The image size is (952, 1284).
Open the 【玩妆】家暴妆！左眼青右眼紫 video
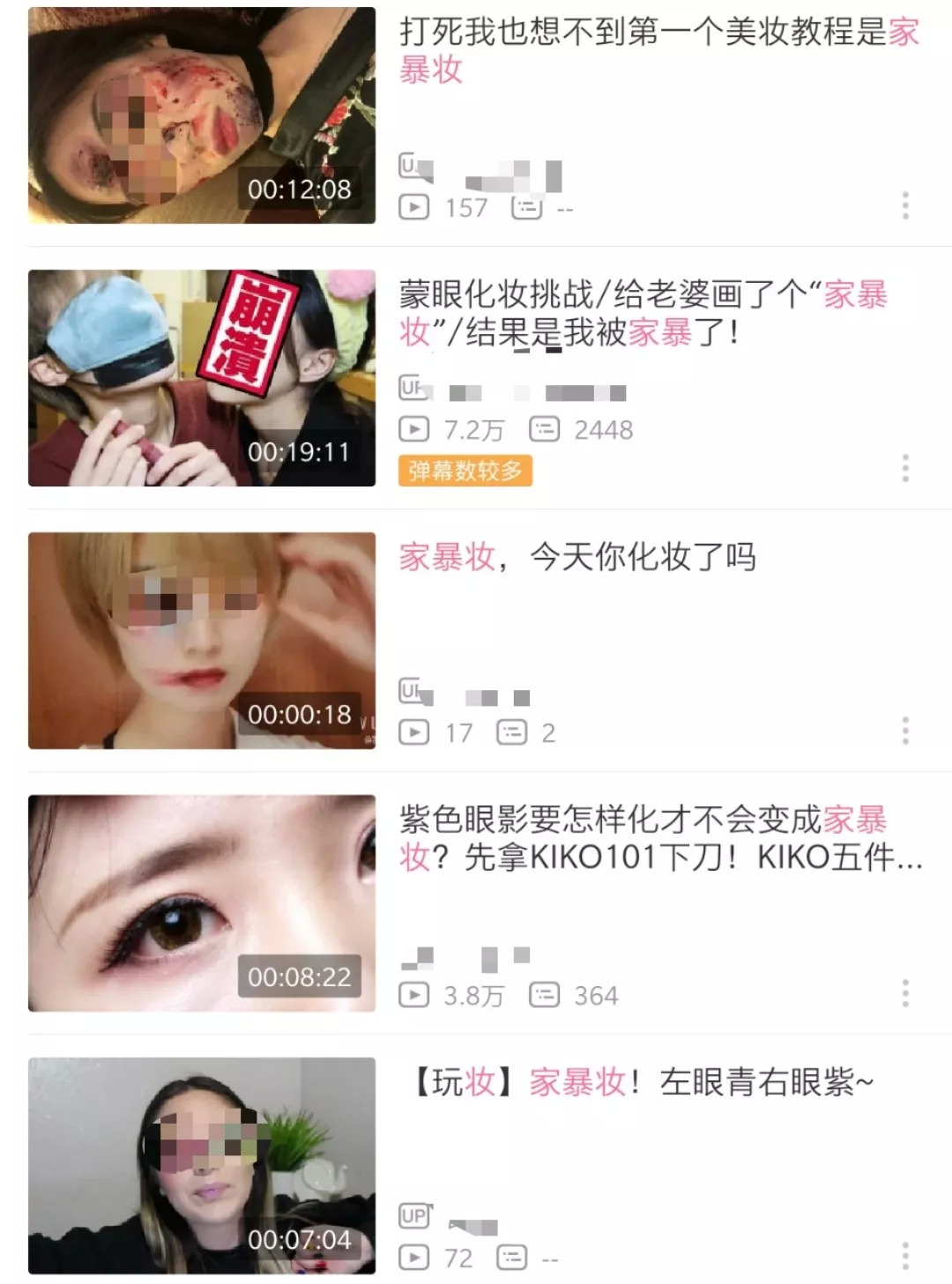point(202,1165)
